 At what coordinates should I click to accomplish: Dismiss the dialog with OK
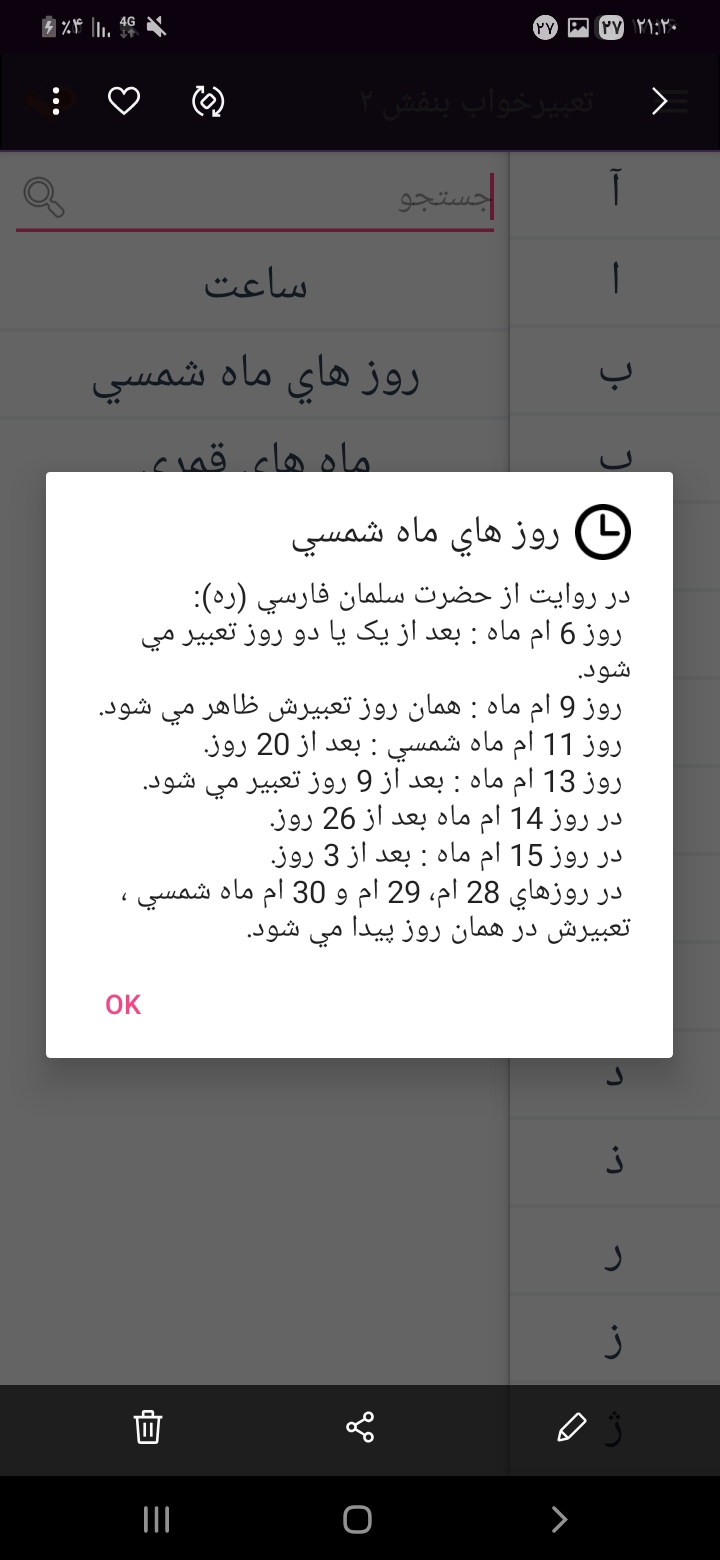click(x=123, y=1005)
